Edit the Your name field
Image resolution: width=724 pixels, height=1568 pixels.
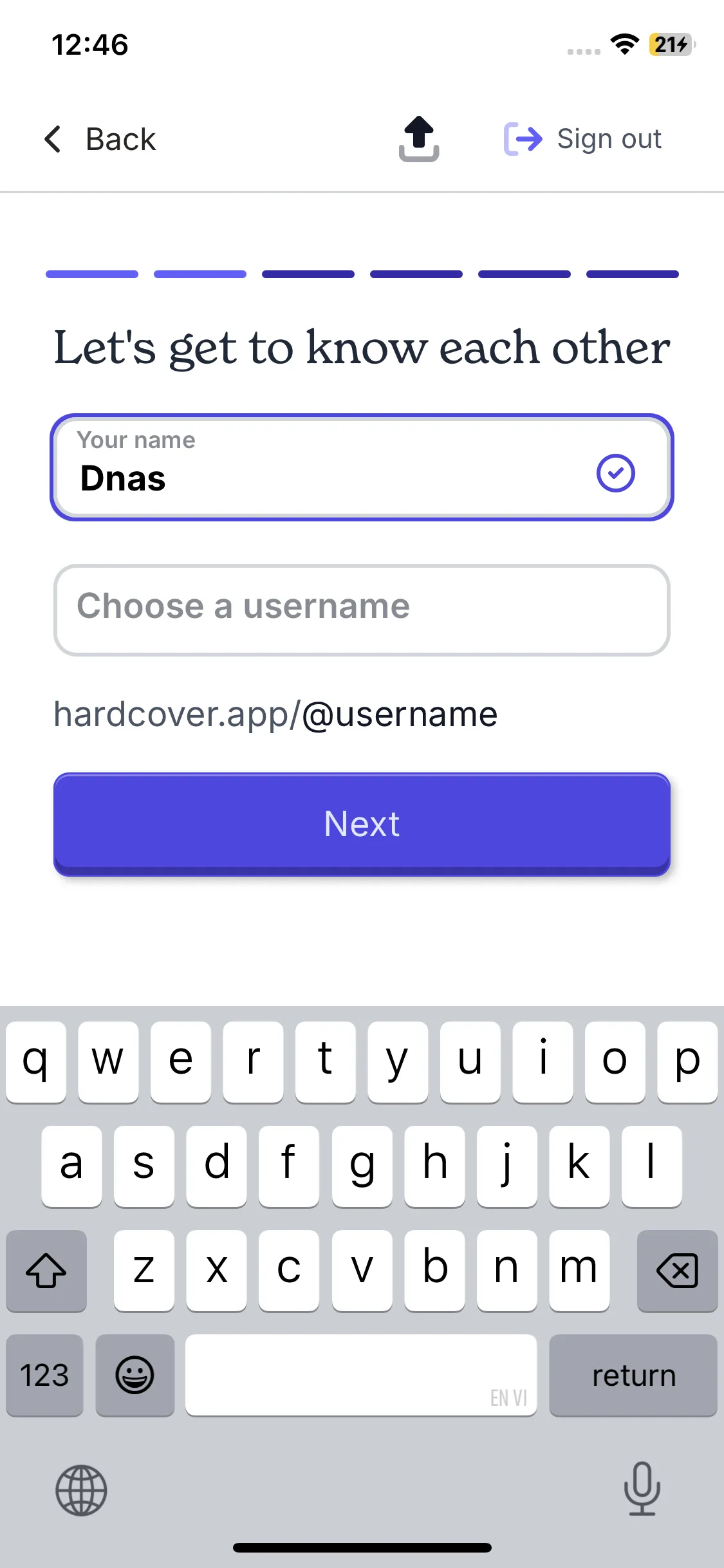click(335, 469)
